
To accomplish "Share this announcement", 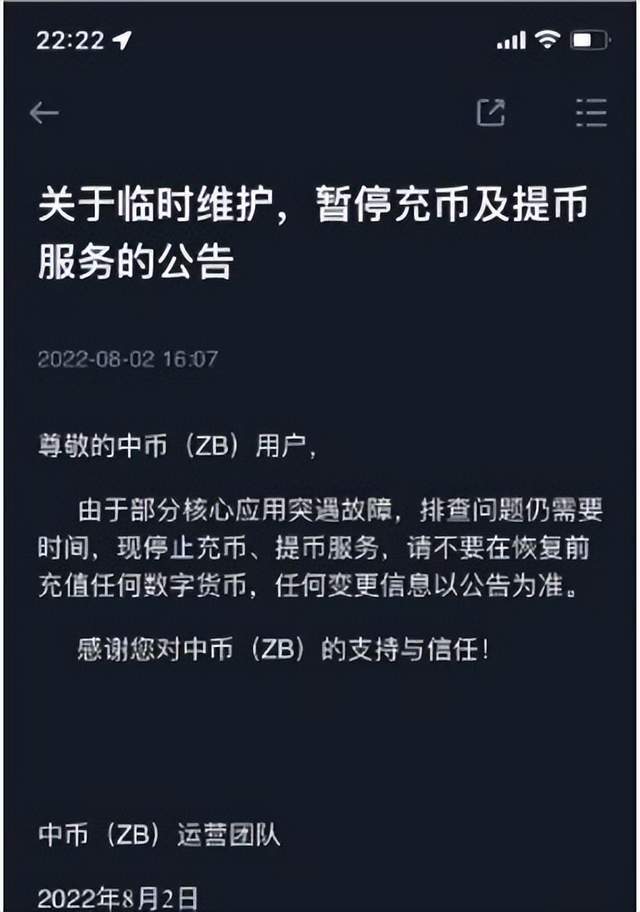I will pyautogui.click(x=490, y=113).
